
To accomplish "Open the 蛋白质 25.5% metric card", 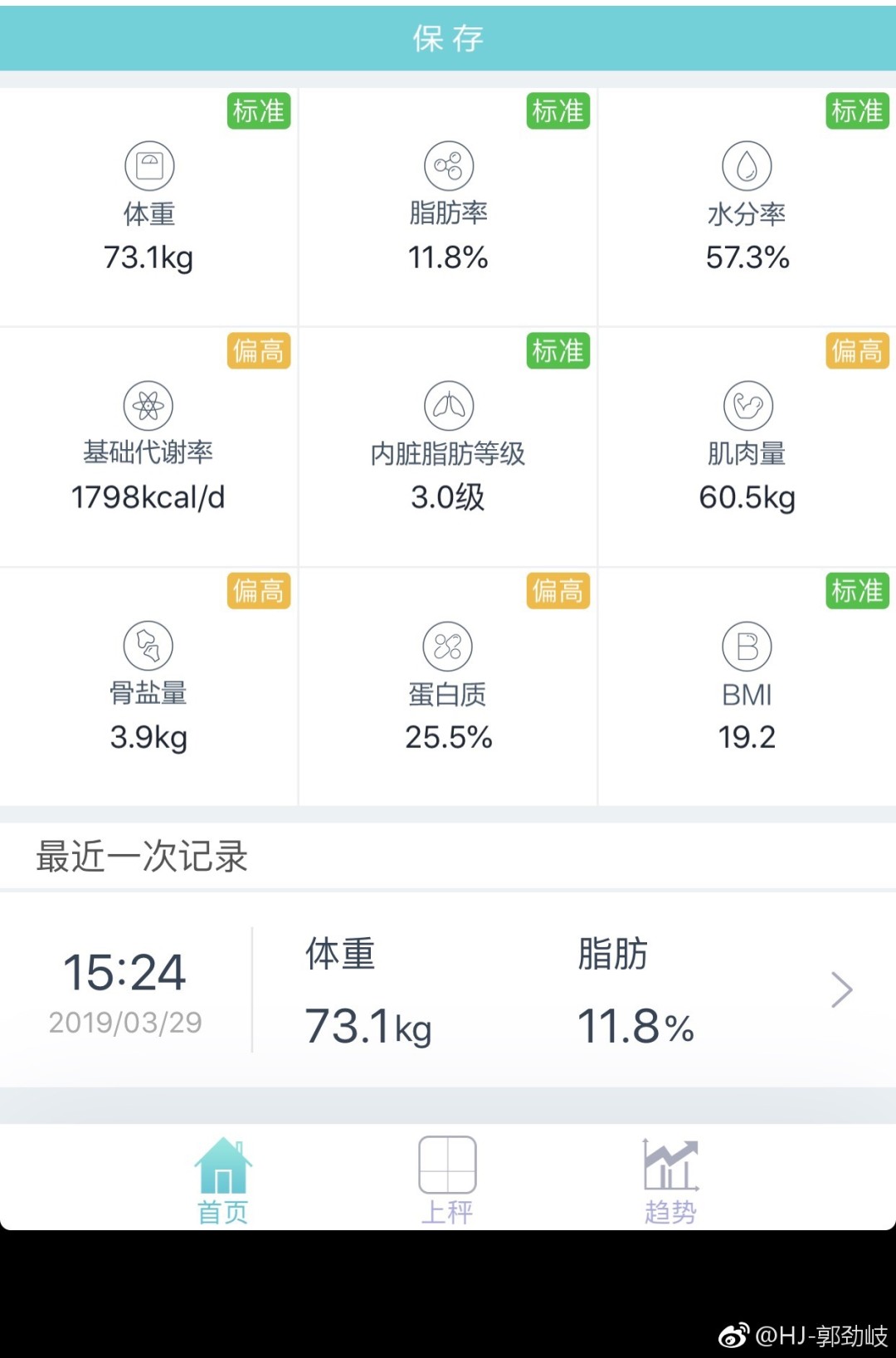I will (448, 687).
